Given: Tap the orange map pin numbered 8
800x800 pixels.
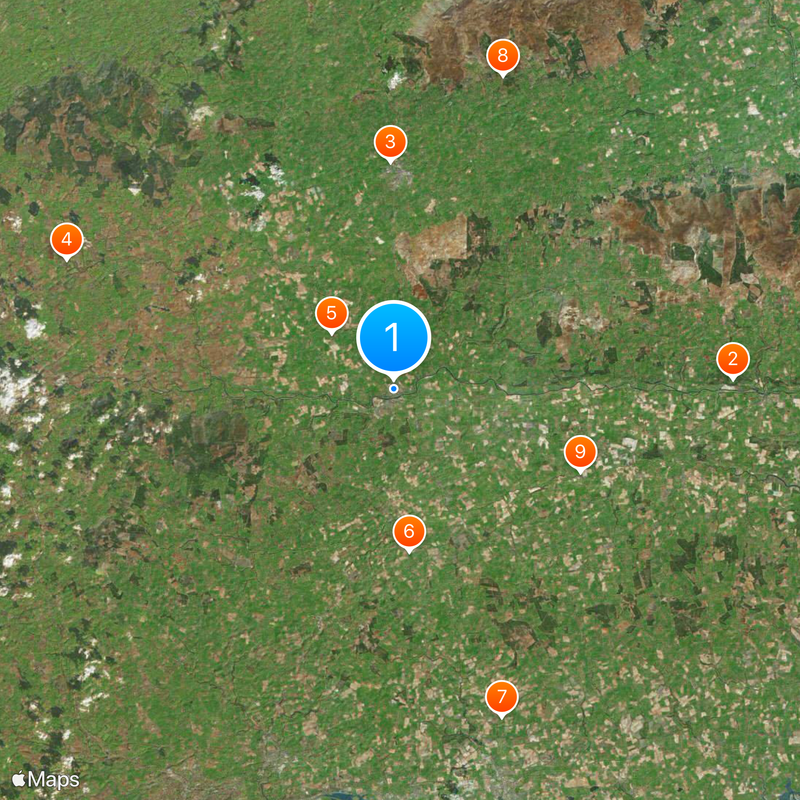Looking at the screenshot, I should pos(503,56).
